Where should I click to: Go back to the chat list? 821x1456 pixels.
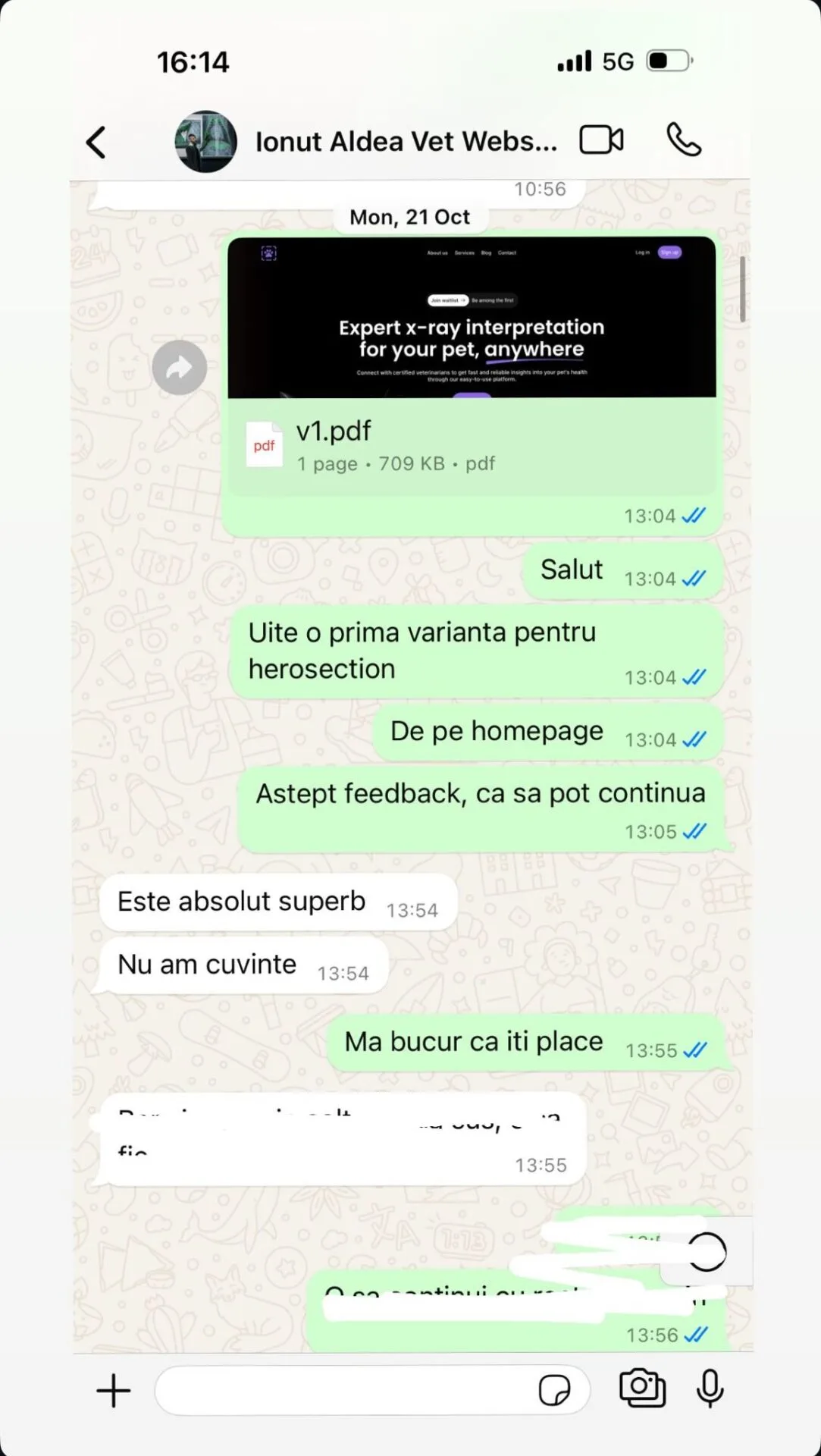pyautogui.click(x=96, y=142)
